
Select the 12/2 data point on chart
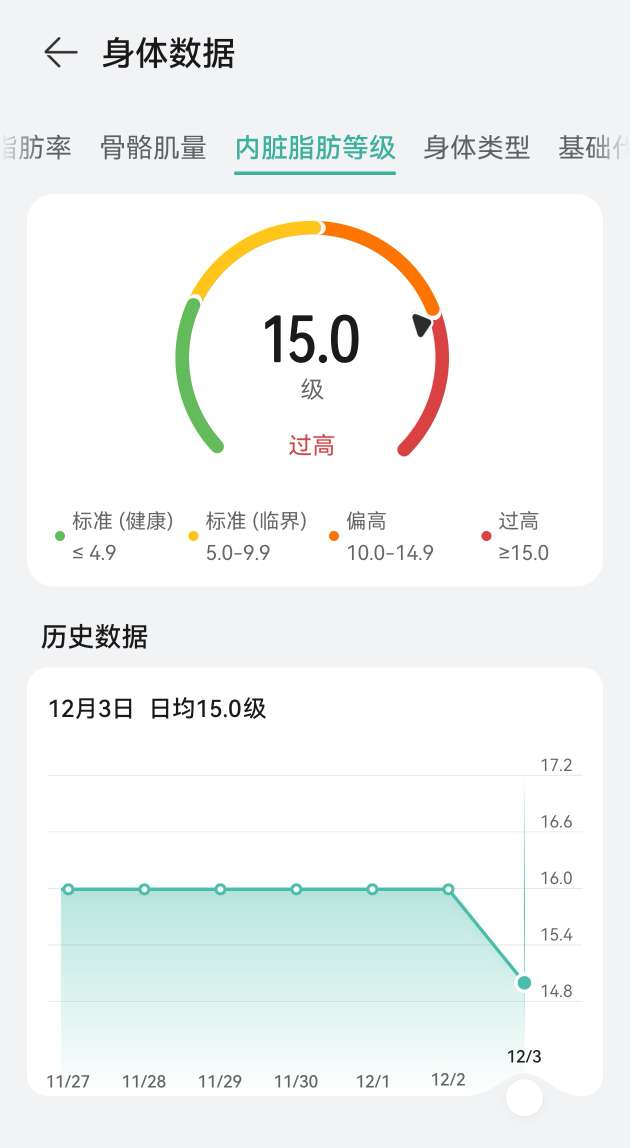point(448,889)
